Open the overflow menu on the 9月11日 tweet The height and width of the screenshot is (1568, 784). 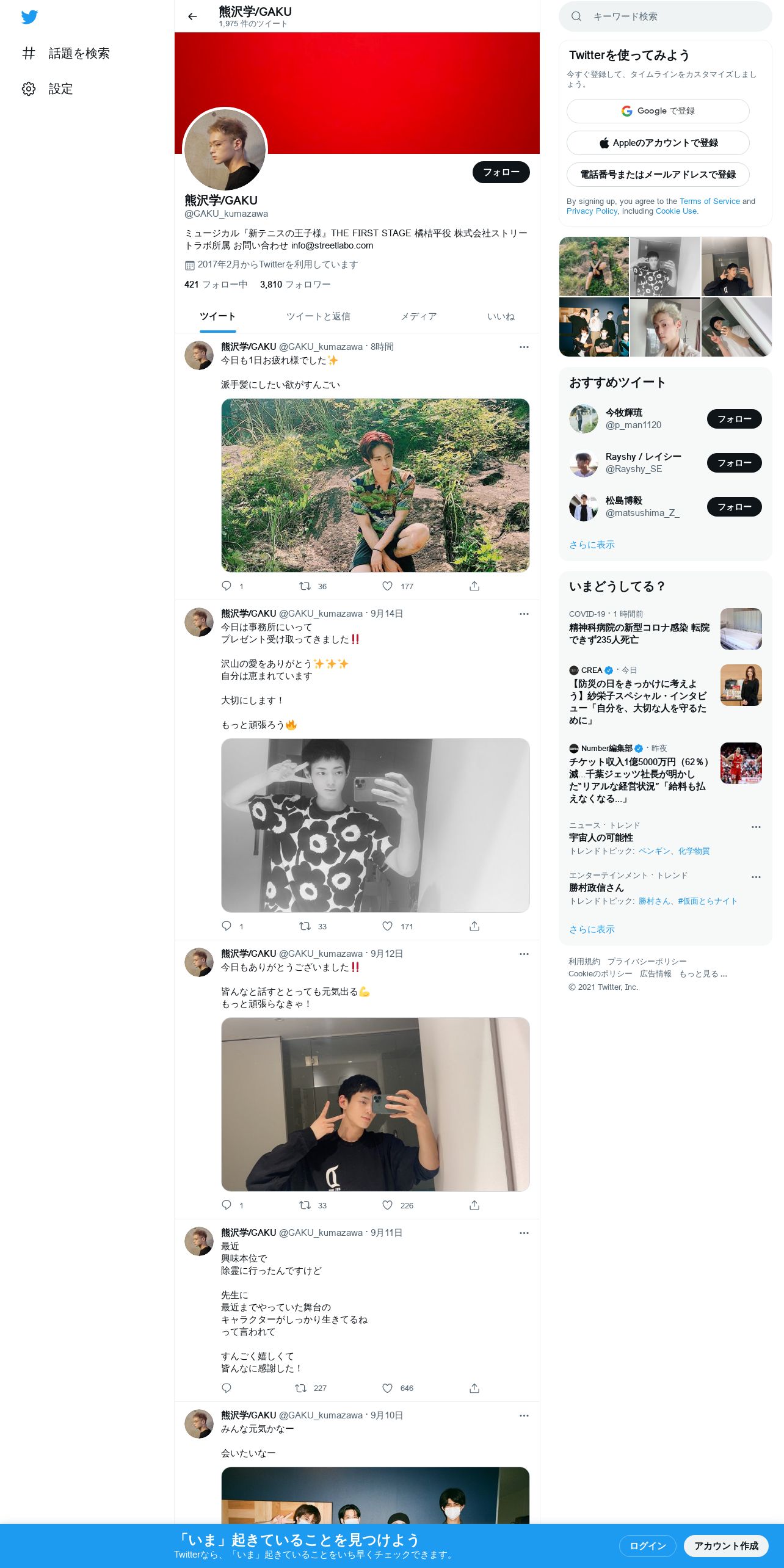524,1233
